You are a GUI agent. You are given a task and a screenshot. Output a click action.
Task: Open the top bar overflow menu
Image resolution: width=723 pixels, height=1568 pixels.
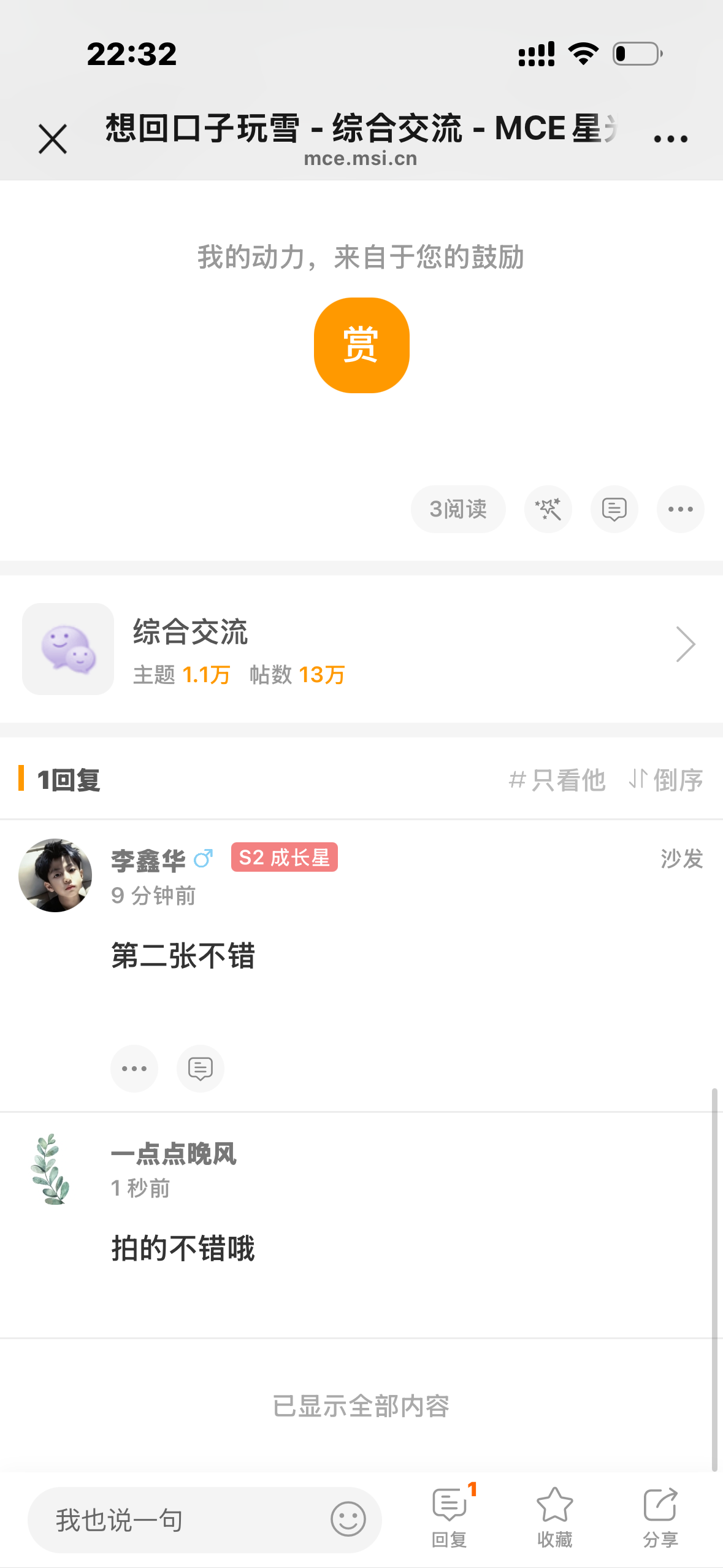670,139
